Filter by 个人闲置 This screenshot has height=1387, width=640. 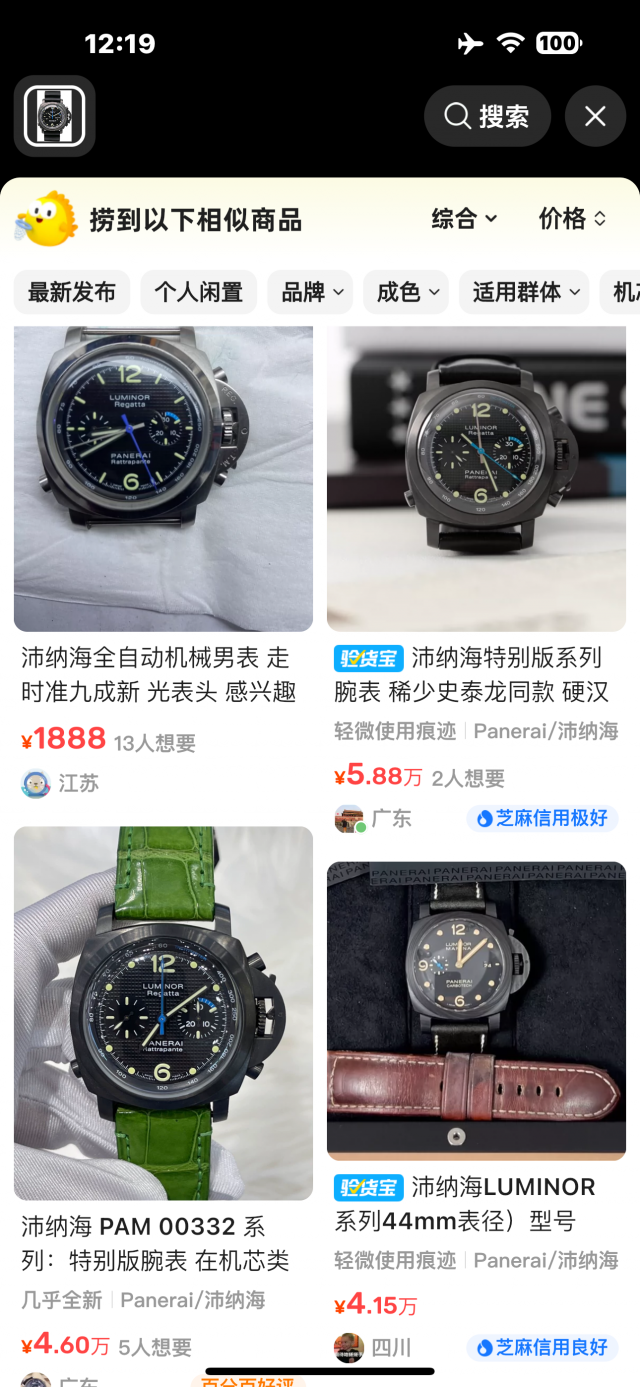point(198,292)
